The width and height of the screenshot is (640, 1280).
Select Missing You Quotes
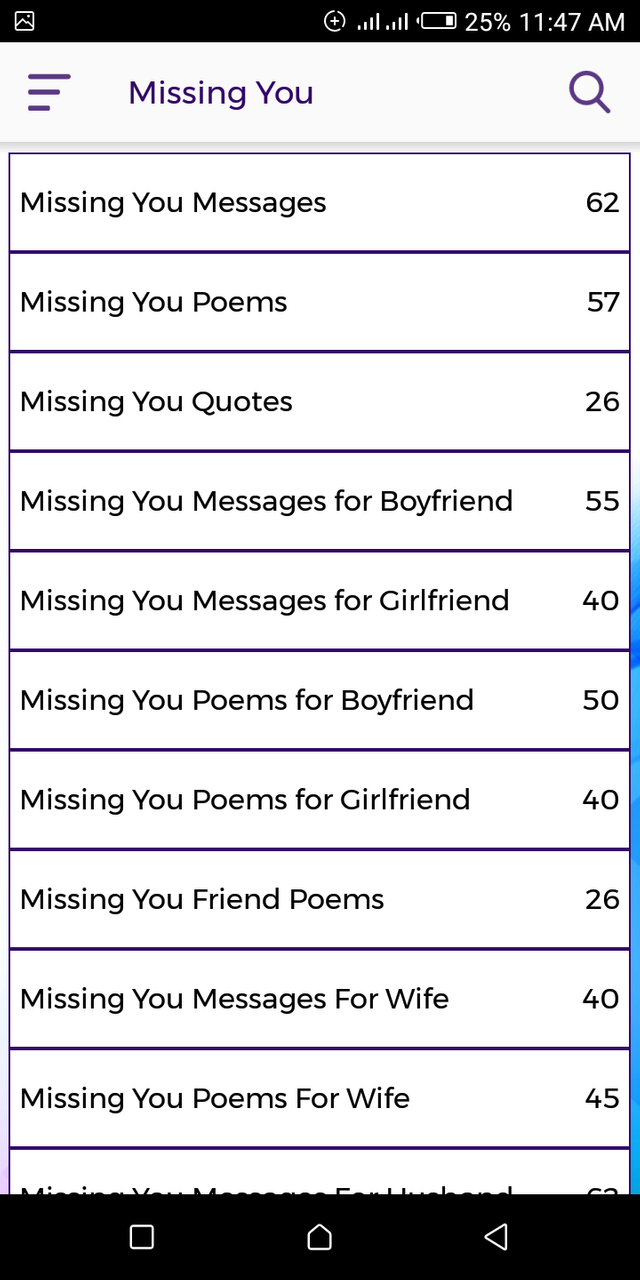tap(320, 402)
